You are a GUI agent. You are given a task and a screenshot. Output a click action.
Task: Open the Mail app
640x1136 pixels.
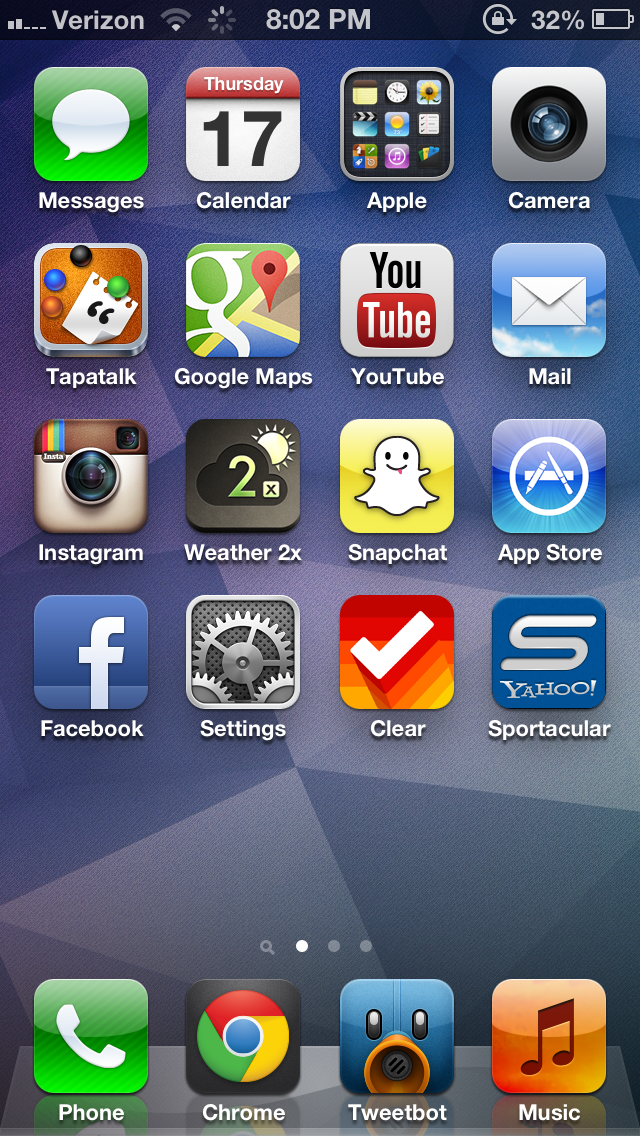tap(549, 300)
